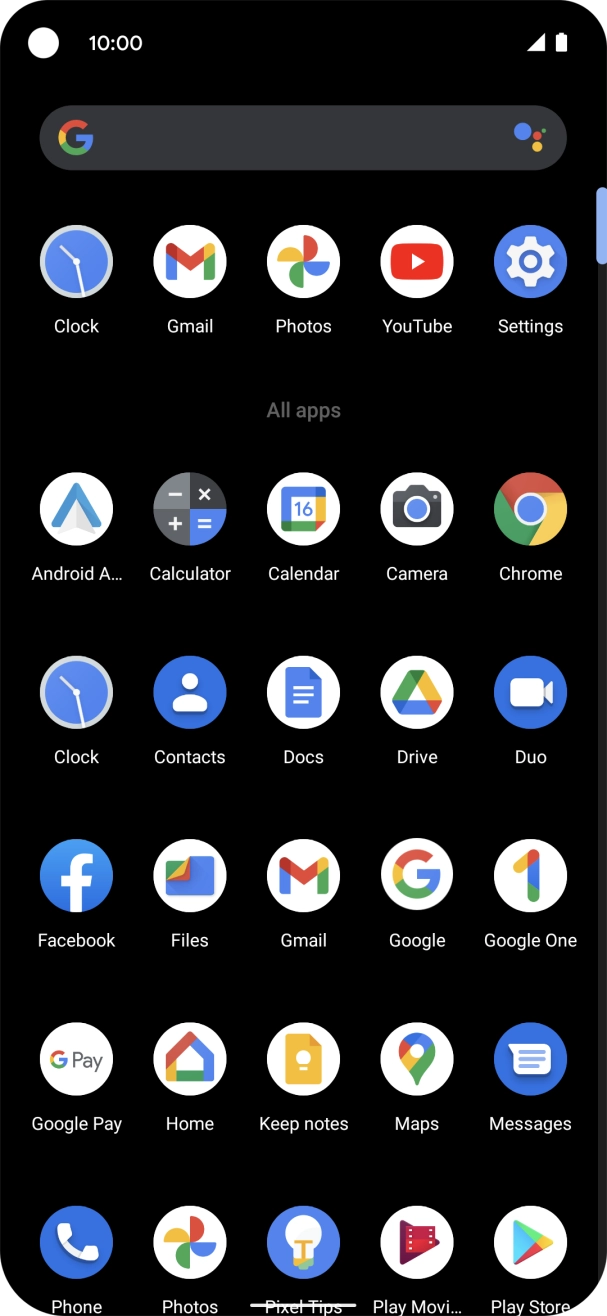The height and width of the screenshot is (1316, 607).
Task: Launch the Maps app
Action: (417, 1059)
